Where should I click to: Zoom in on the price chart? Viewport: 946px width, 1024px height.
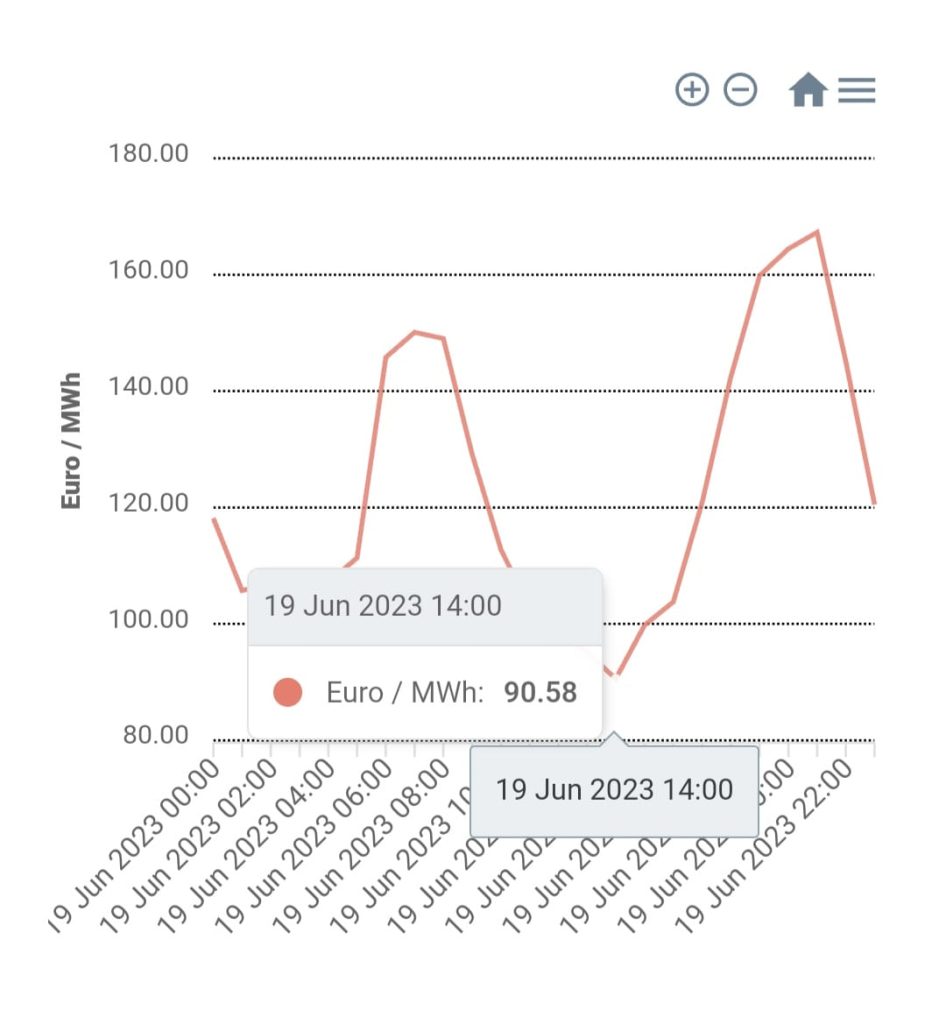(692, 90)
